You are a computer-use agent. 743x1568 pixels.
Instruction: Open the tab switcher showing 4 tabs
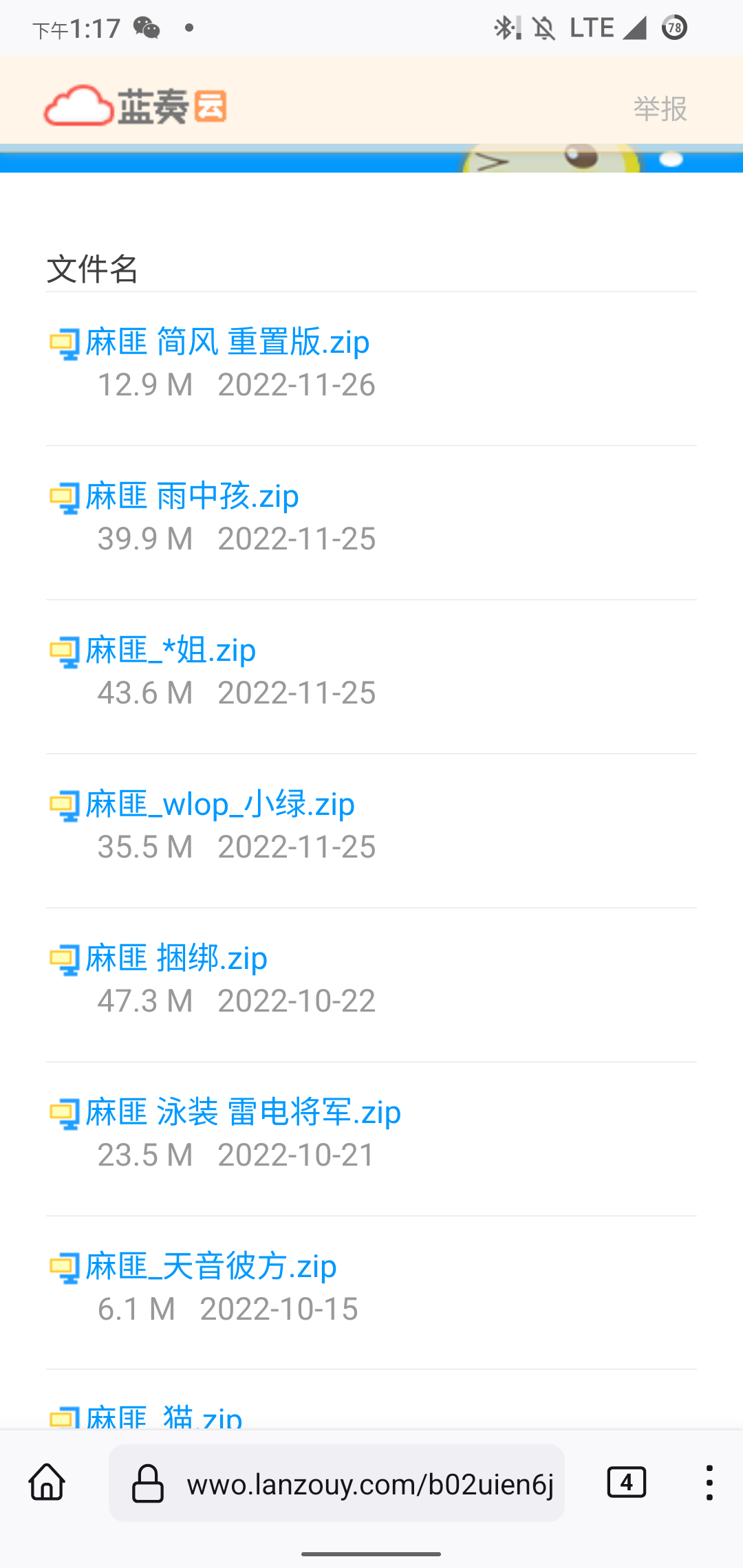626,1482
